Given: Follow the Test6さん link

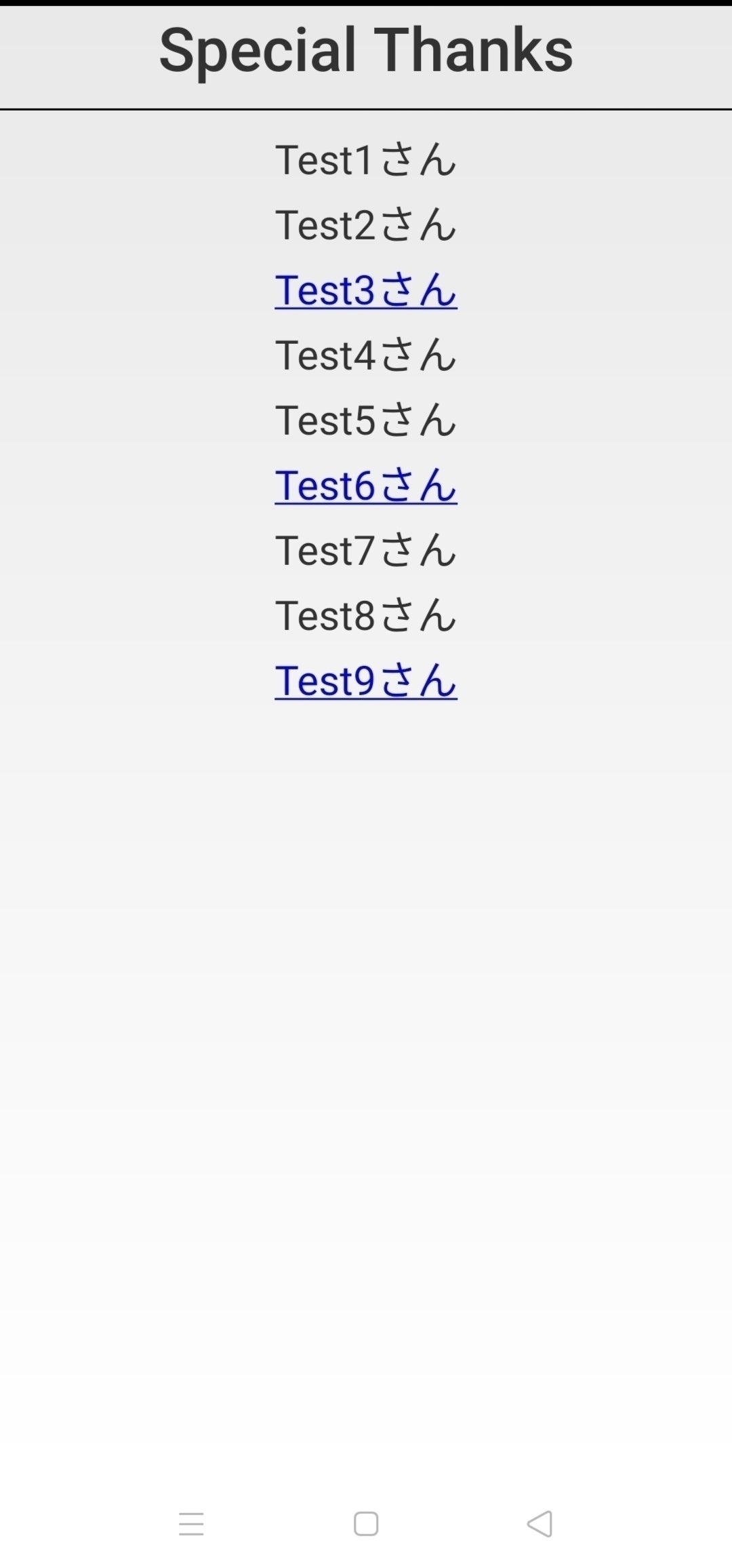Looking at the screenshot, I should 366,486.
